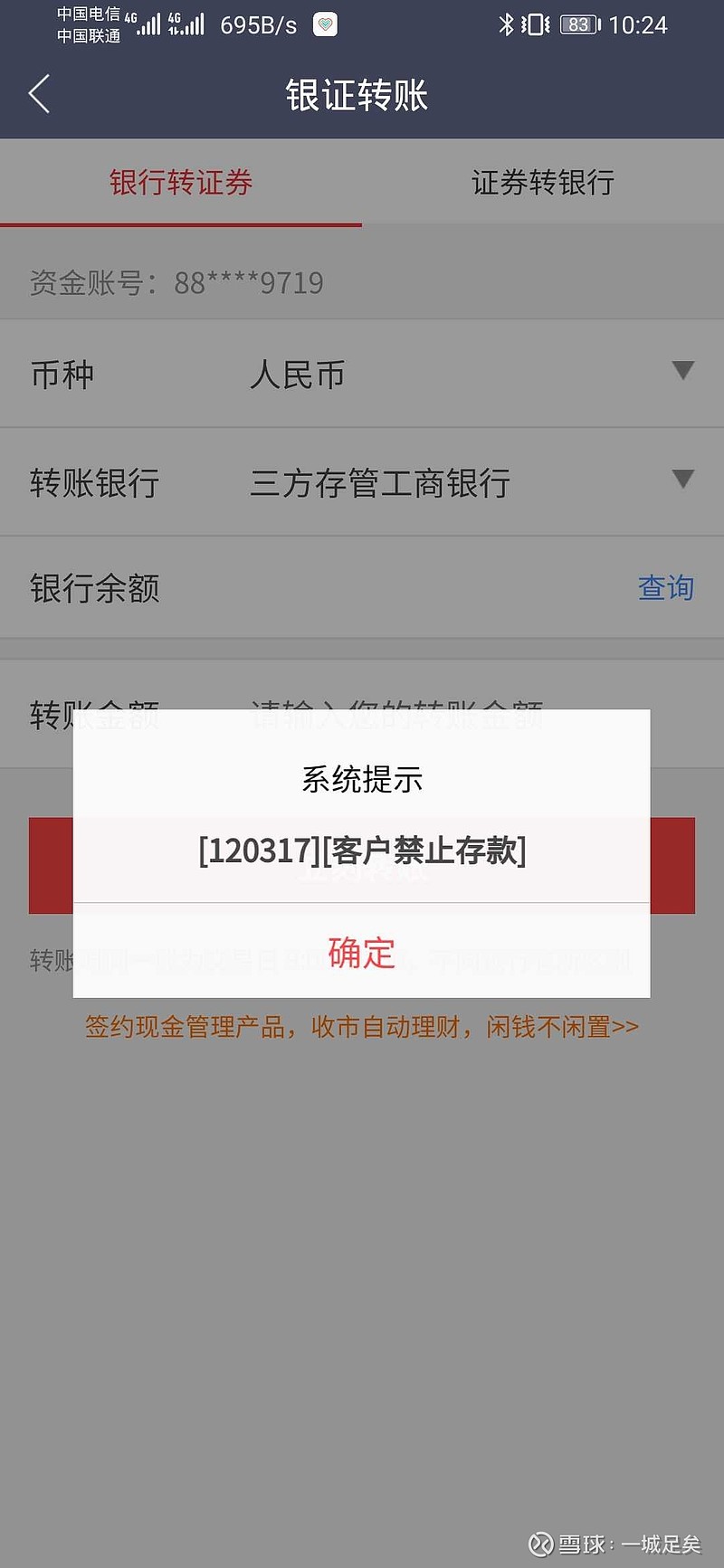This screenshot has height=1568, width=724.
Task: Open the 签约现金管理产品 promotion link
Action: [361, 1026]
